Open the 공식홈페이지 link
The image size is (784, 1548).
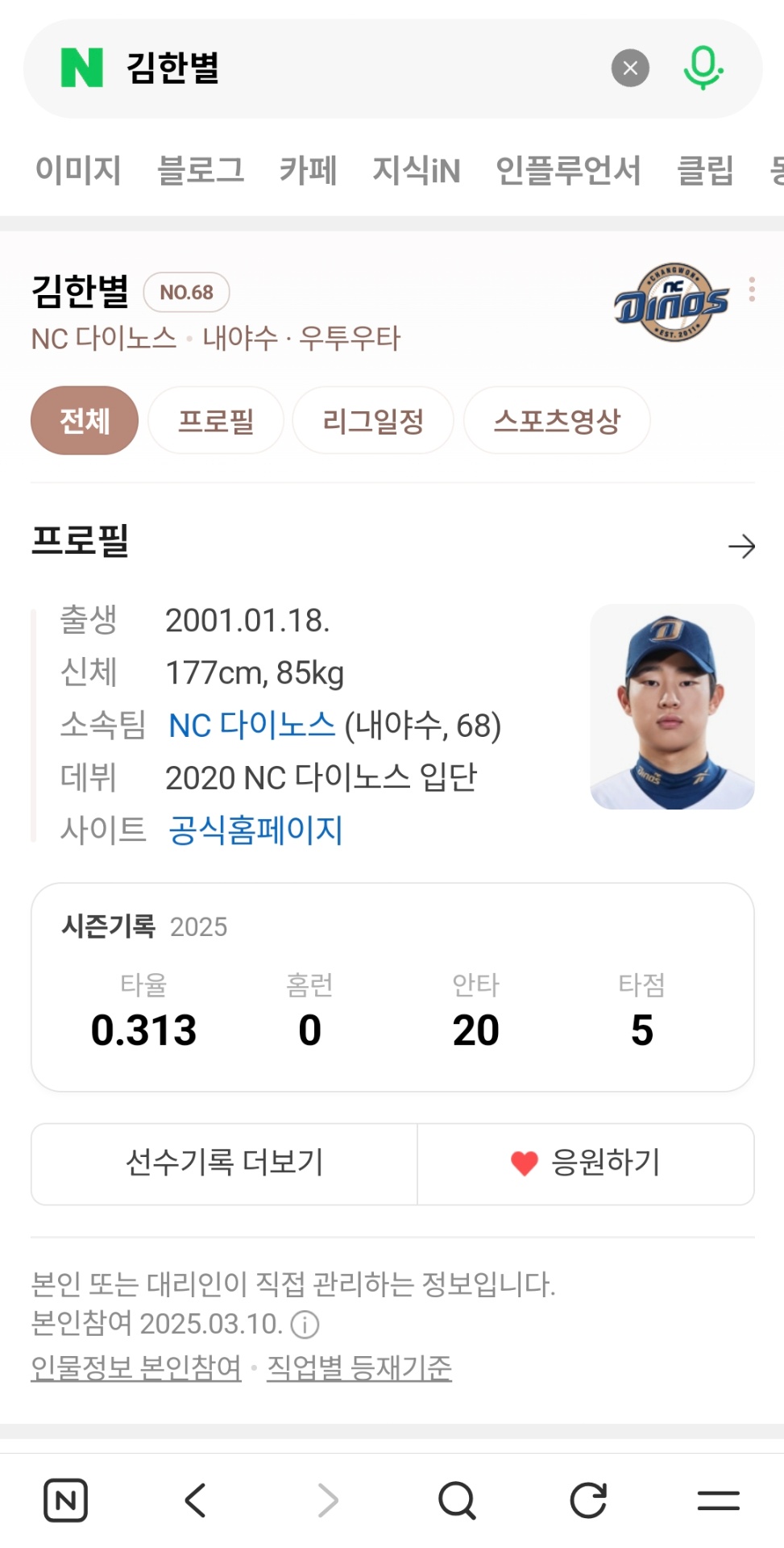pyautogui.click(x=255, y=830)
